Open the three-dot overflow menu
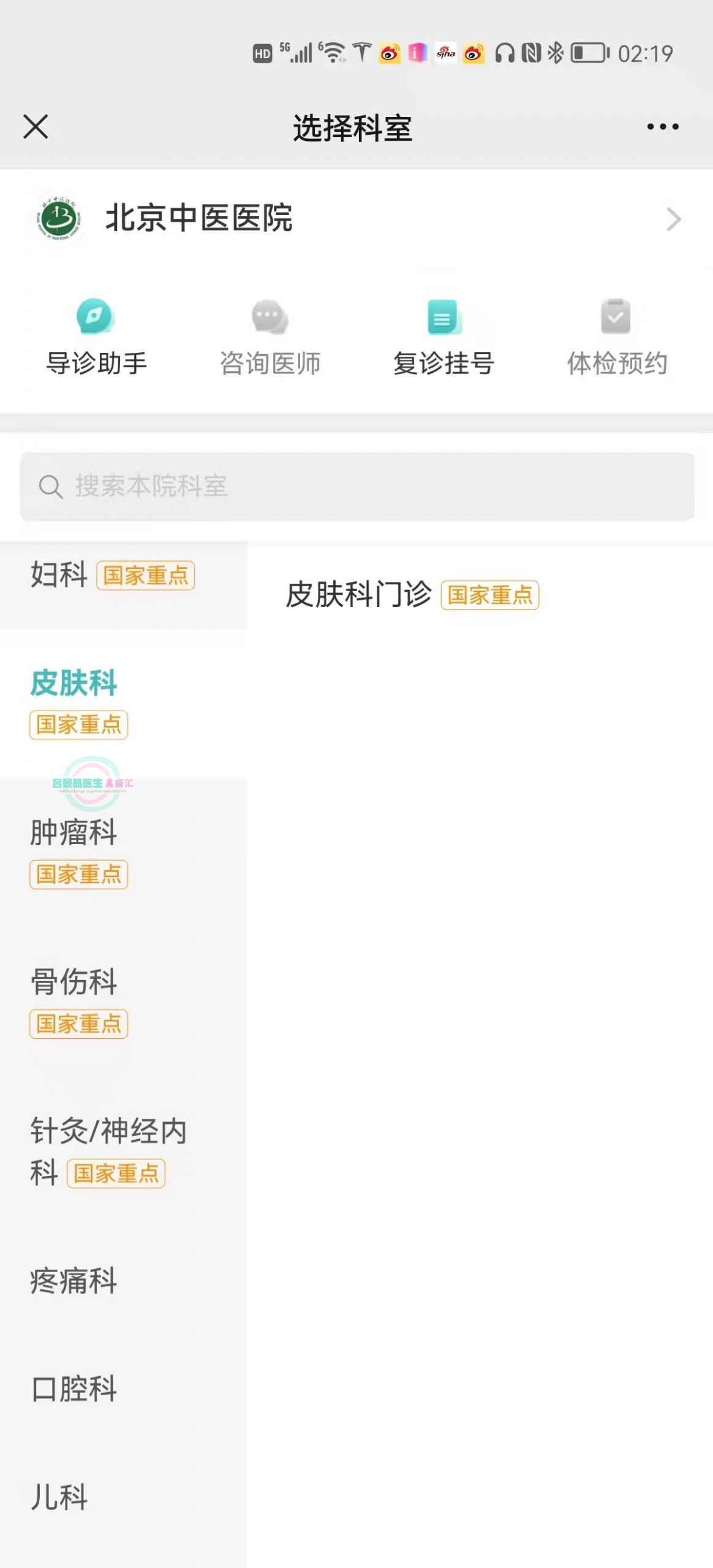The height and width of the screenshot is (1568, 713). [x=663, y=127]
